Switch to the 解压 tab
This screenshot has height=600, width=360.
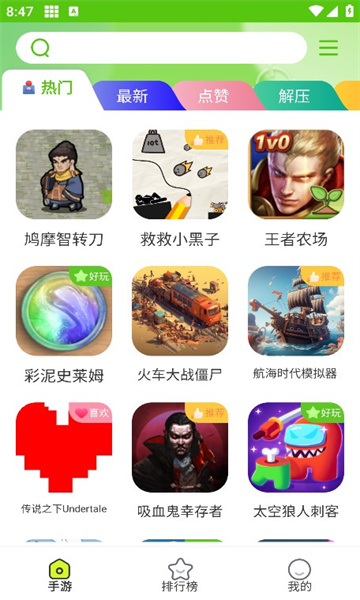(x=294, y=96)
